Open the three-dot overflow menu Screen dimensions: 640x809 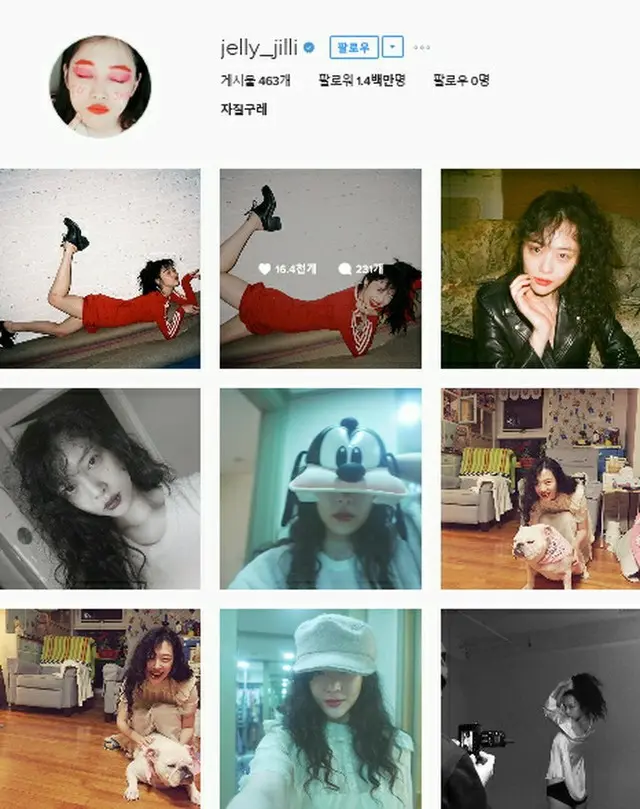point(422,47)
